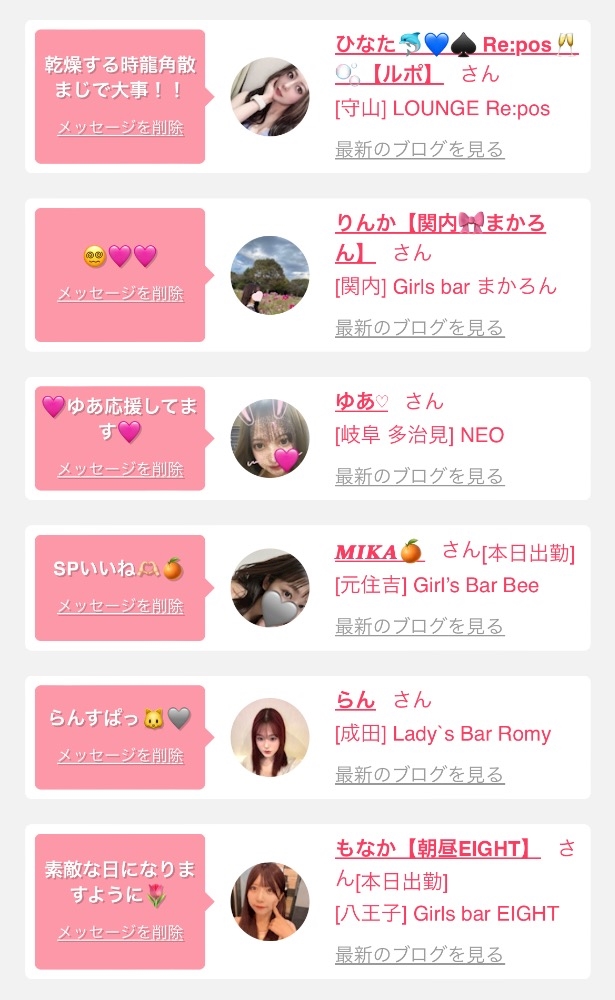Screen dimensions: 615x1000
Task: View latest blog for Lady's Bar Romy
Action: point(419,775)
